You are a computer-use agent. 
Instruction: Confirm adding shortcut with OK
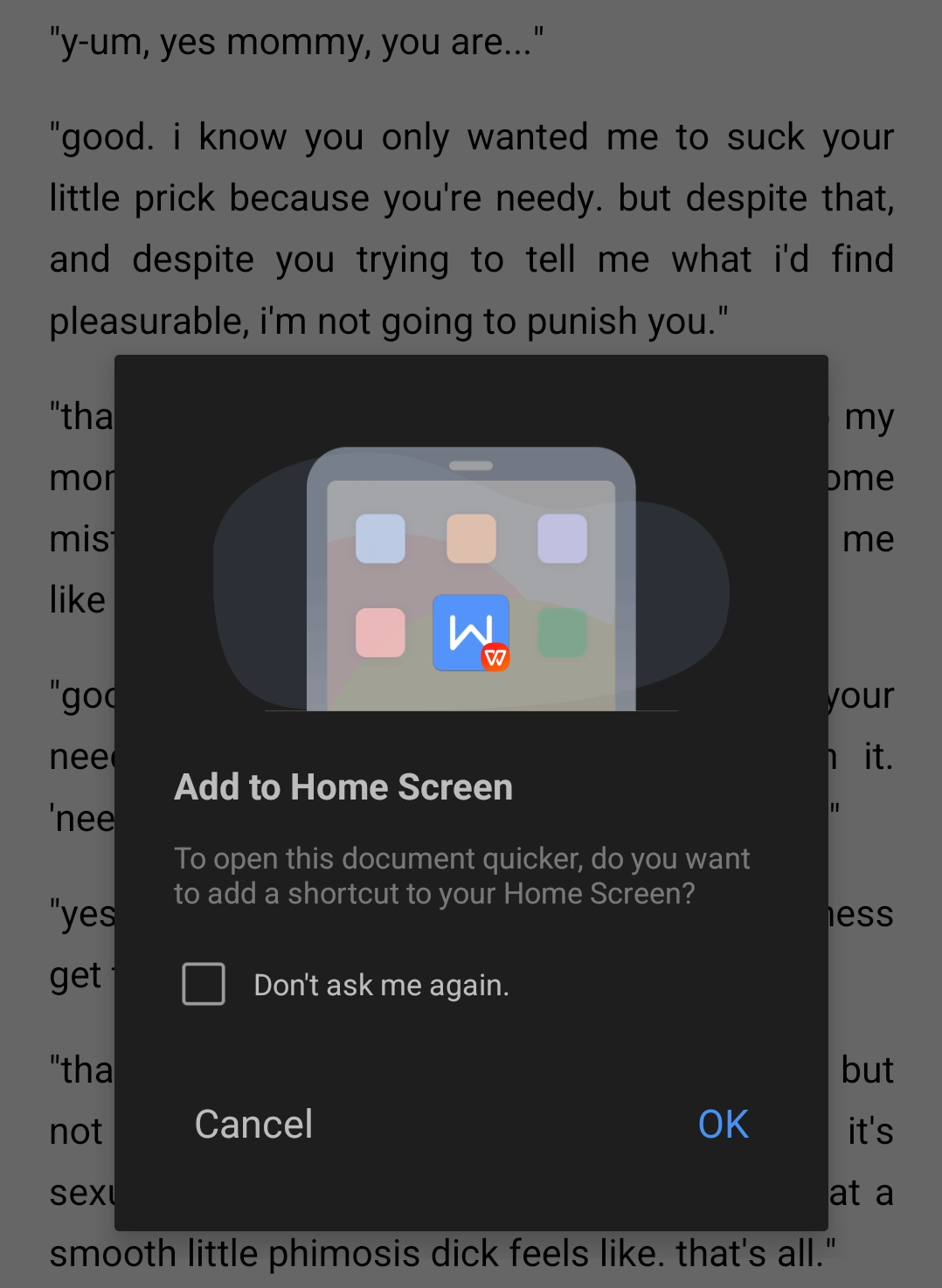point(723,1124)
